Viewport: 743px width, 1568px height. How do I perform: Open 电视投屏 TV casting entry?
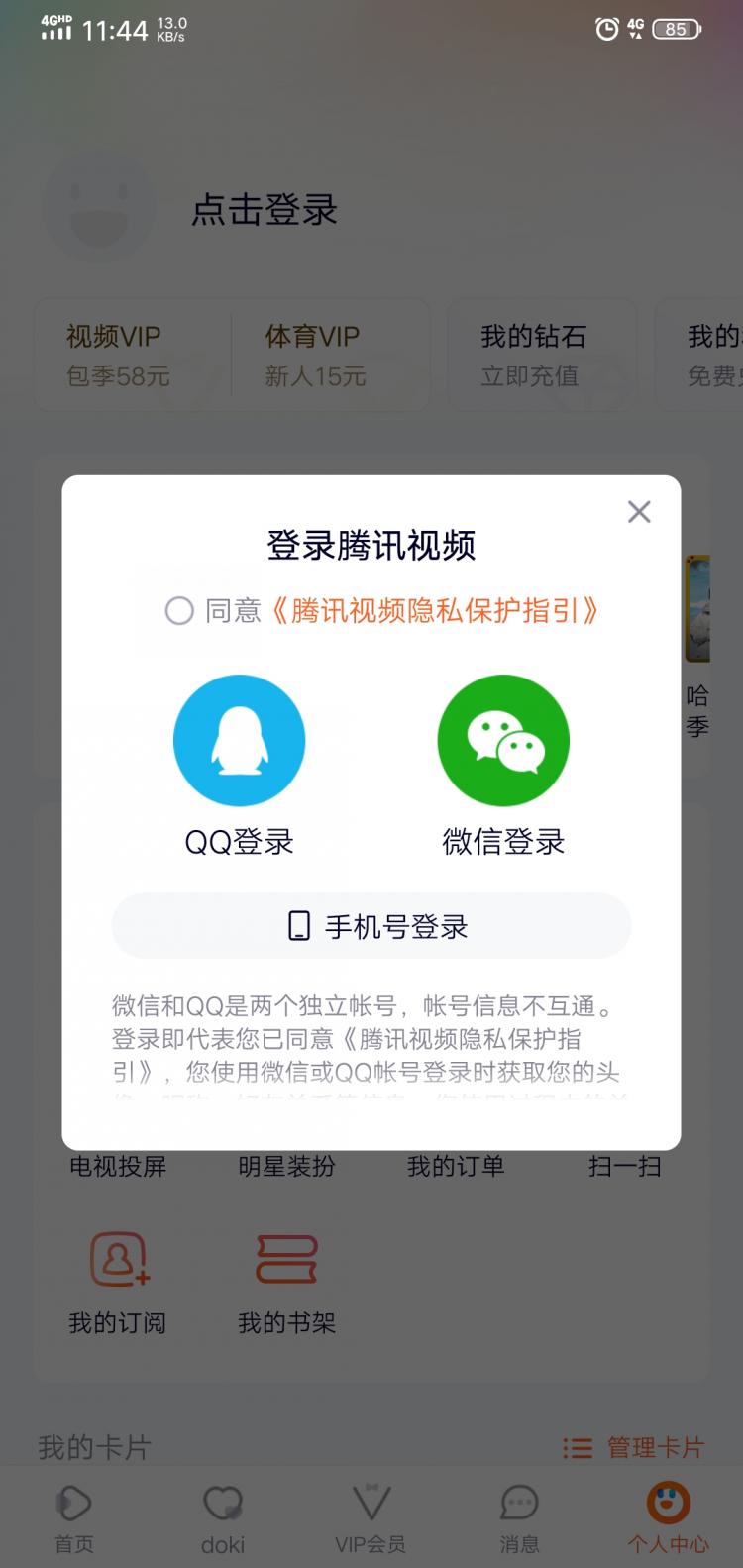pos(116,1167)
